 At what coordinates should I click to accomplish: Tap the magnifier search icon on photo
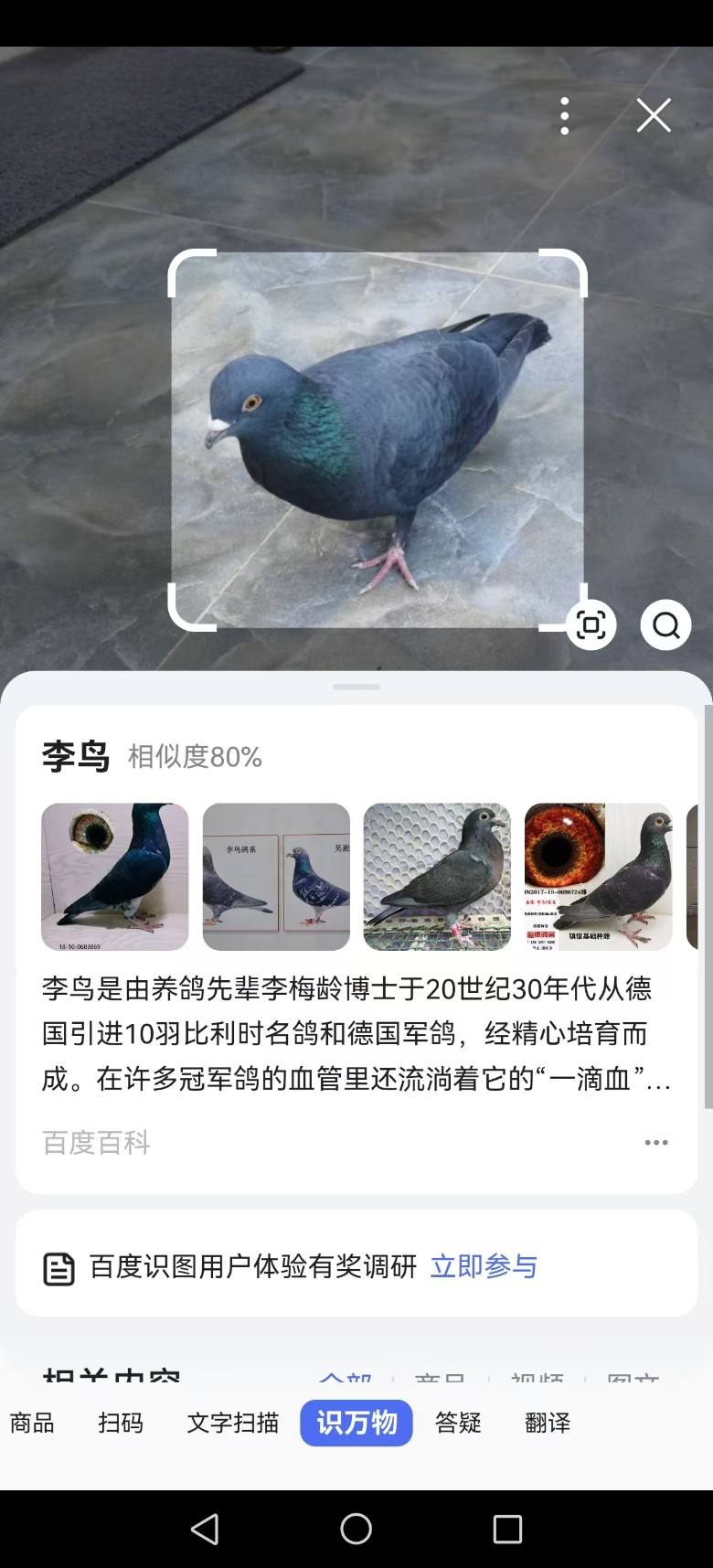(665, 625)
